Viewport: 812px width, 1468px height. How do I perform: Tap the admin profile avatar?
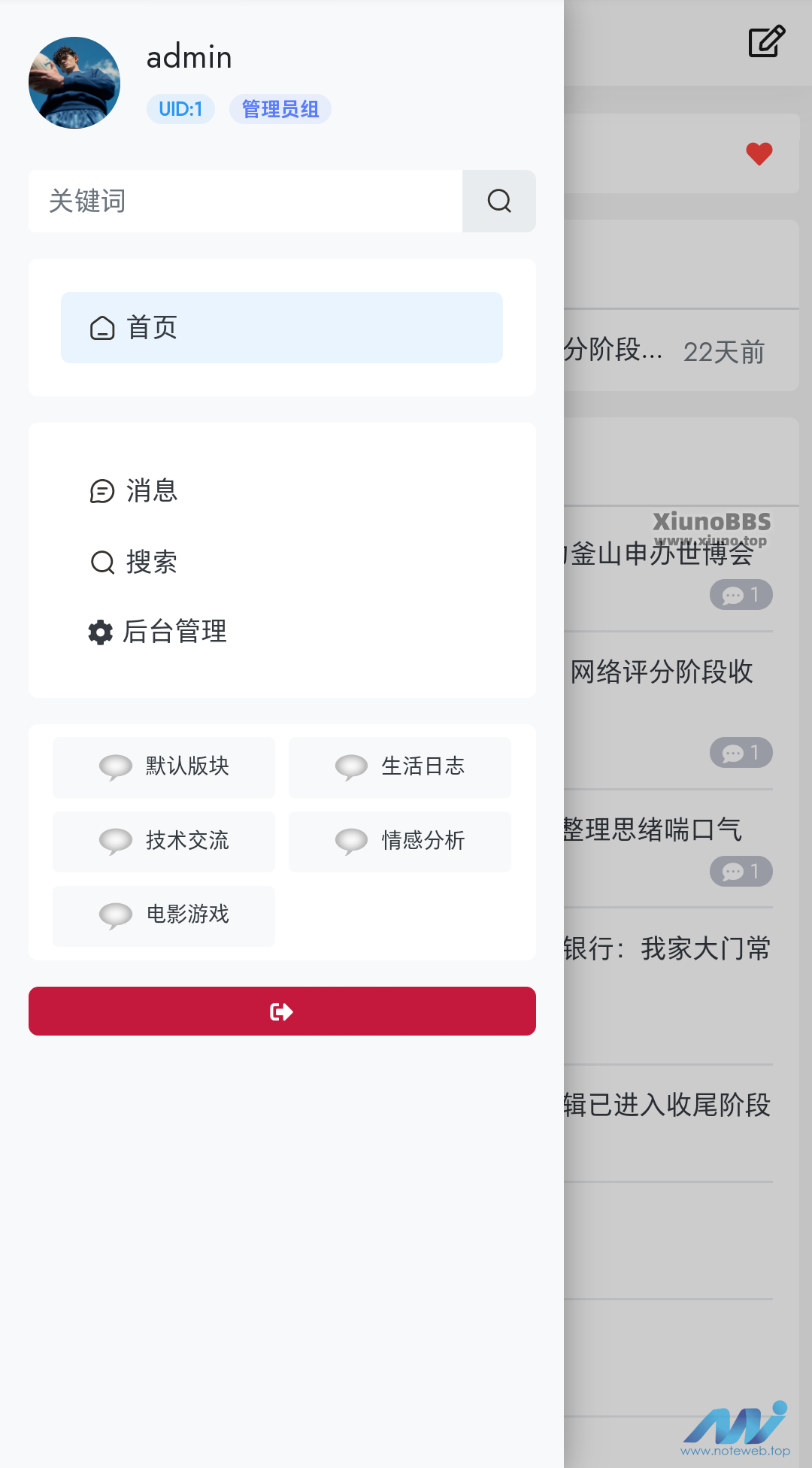[x=74, y=83]
